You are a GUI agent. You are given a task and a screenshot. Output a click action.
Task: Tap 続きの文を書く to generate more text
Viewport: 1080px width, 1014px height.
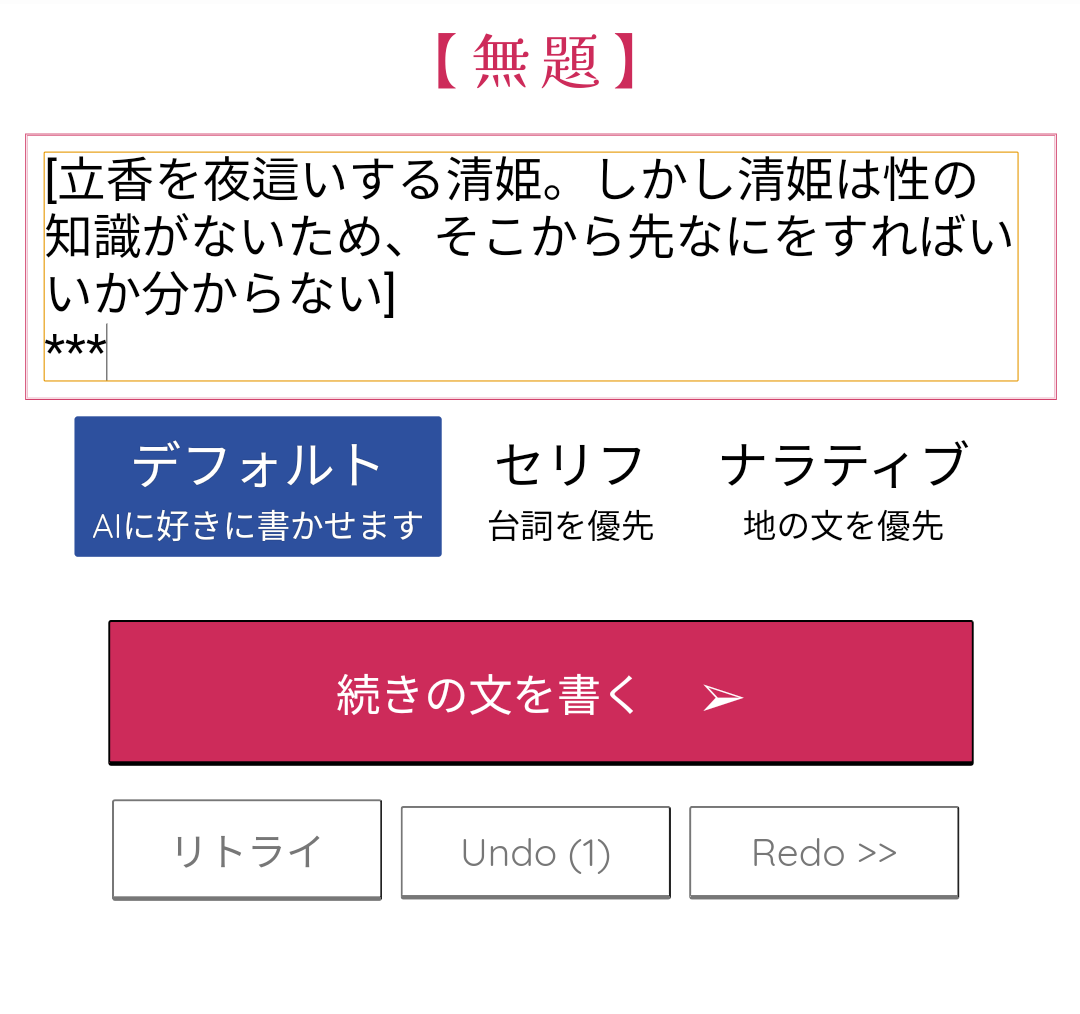click(x=541, y=693)
